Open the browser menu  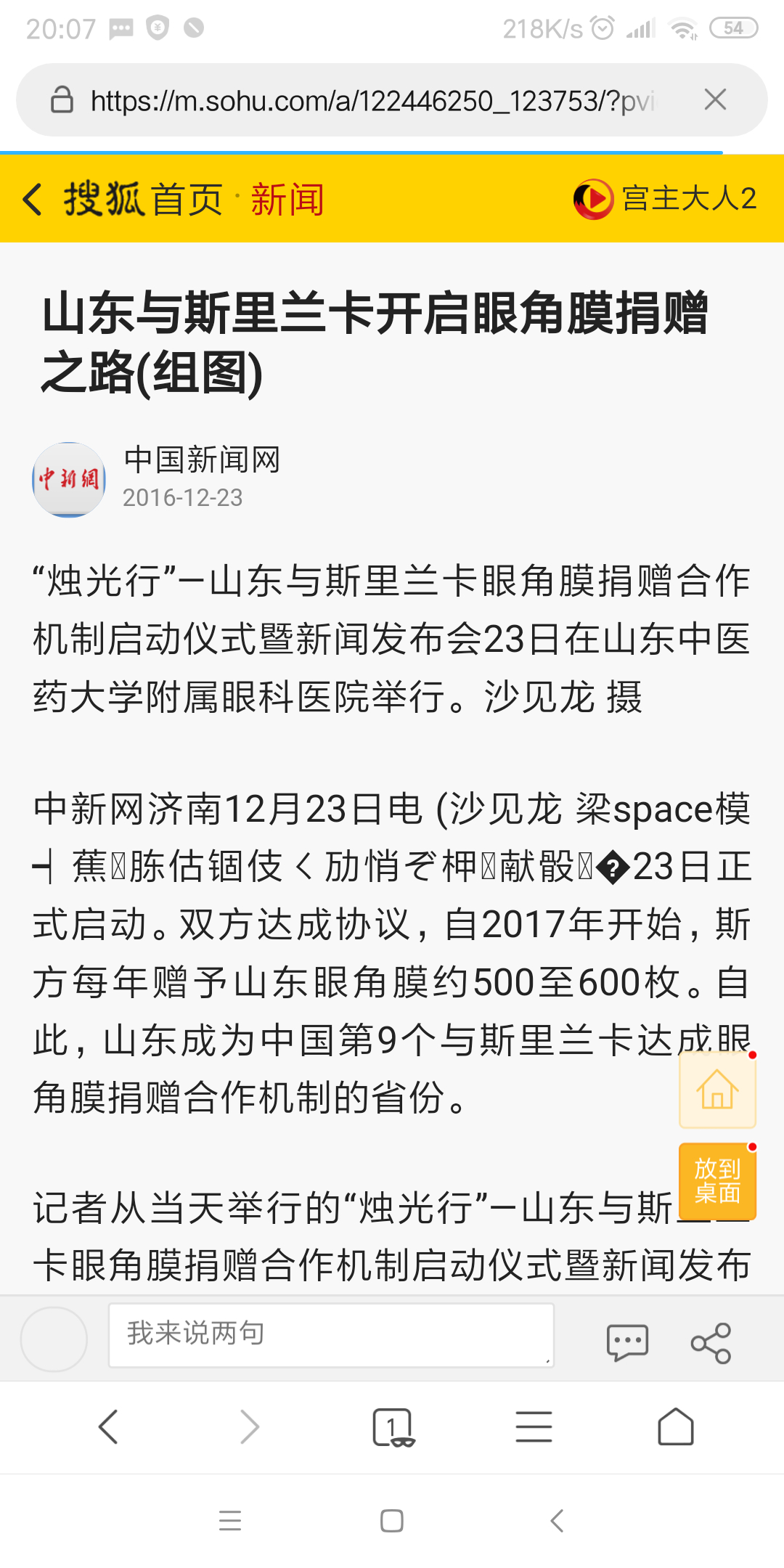tap(534, 1427)
